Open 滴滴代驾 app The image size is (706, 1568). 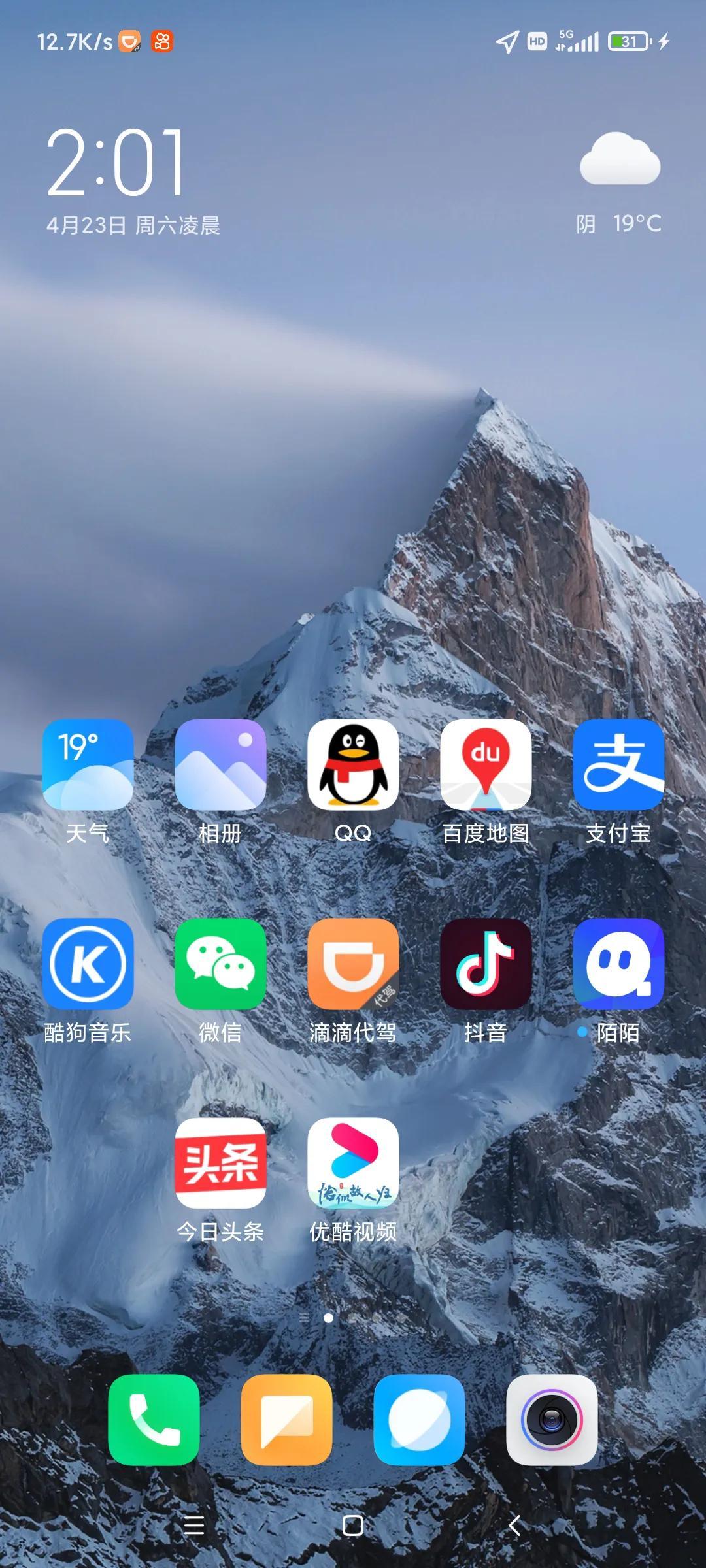coord(353,964)
